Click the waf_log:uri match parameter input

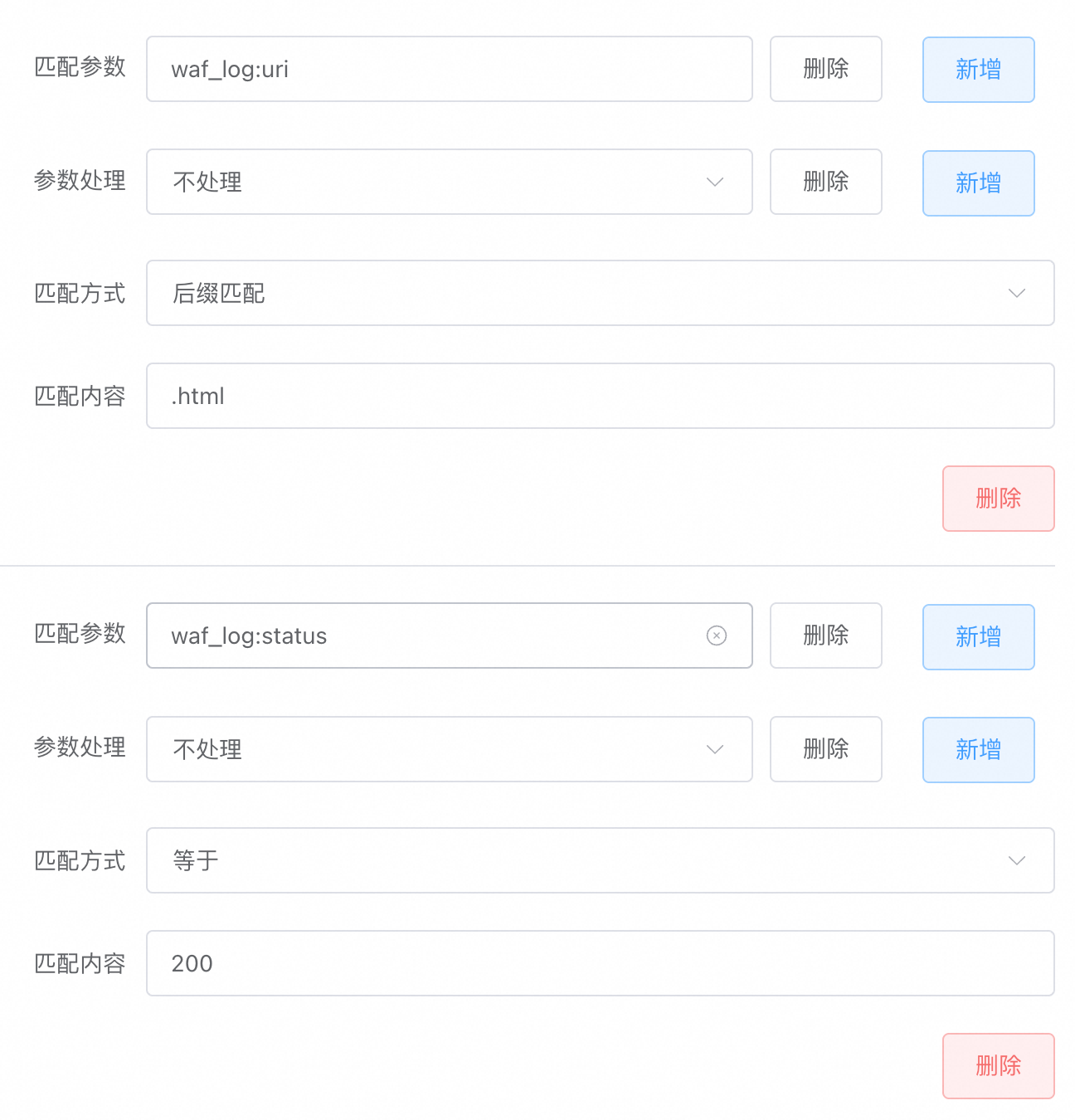(449, 69)
